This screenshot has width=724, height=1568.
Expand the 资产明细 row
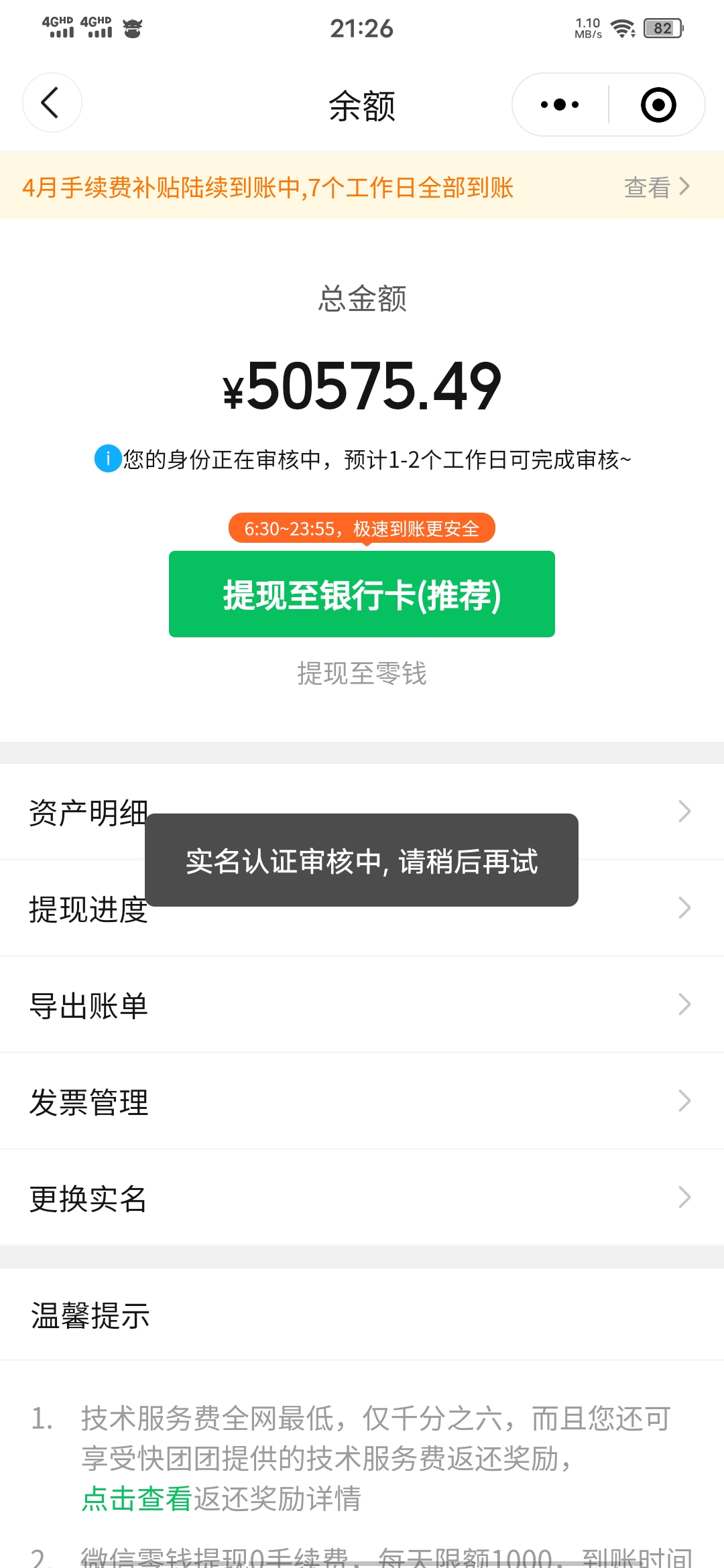tap(362, 811)
